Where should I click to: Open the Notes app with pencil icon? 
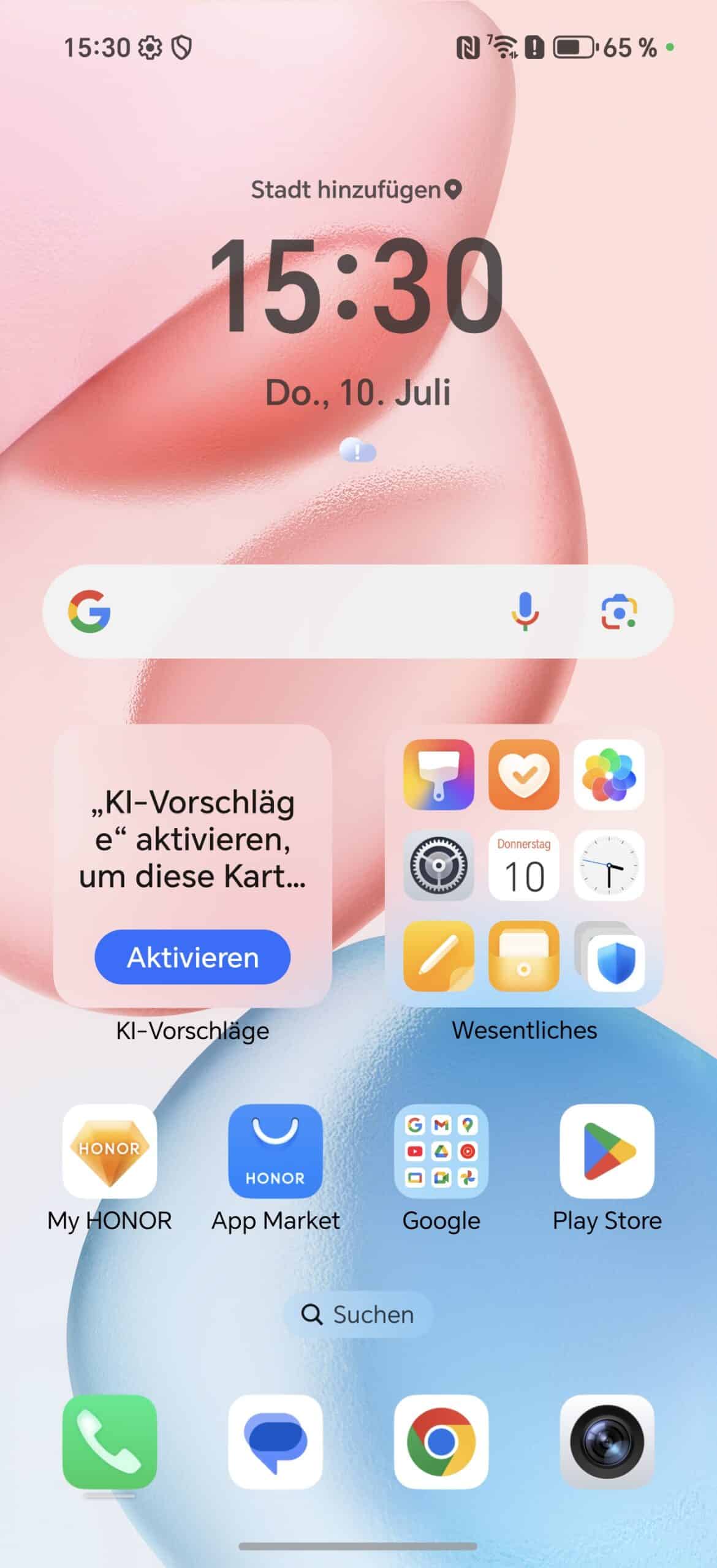(x=439, y=956)
